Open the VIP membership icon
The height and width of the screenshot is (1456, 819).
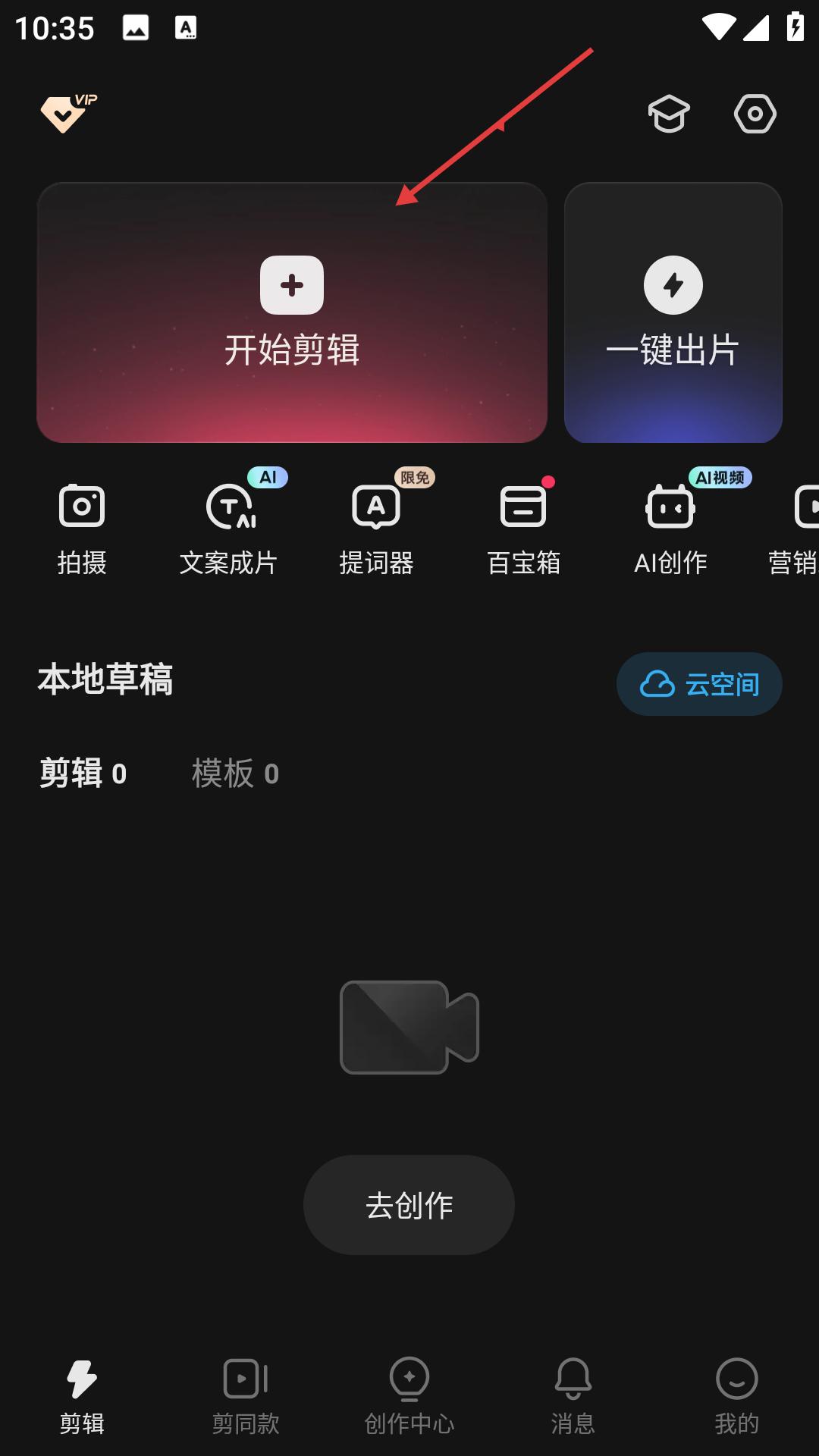pos(67,114)
